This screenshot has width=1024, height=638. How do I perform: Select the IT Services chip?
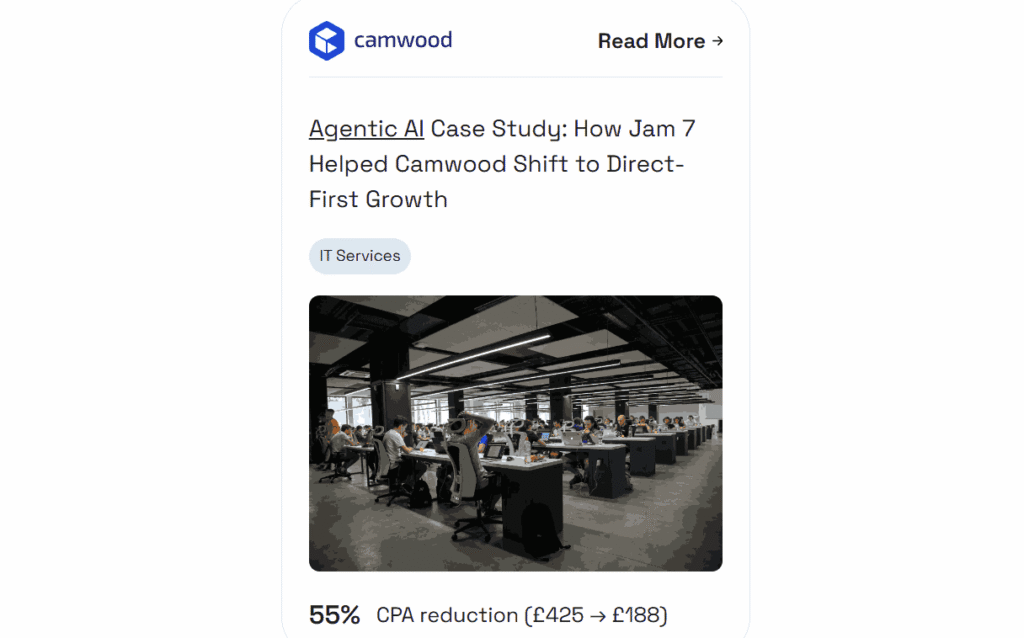pos(360,256)
